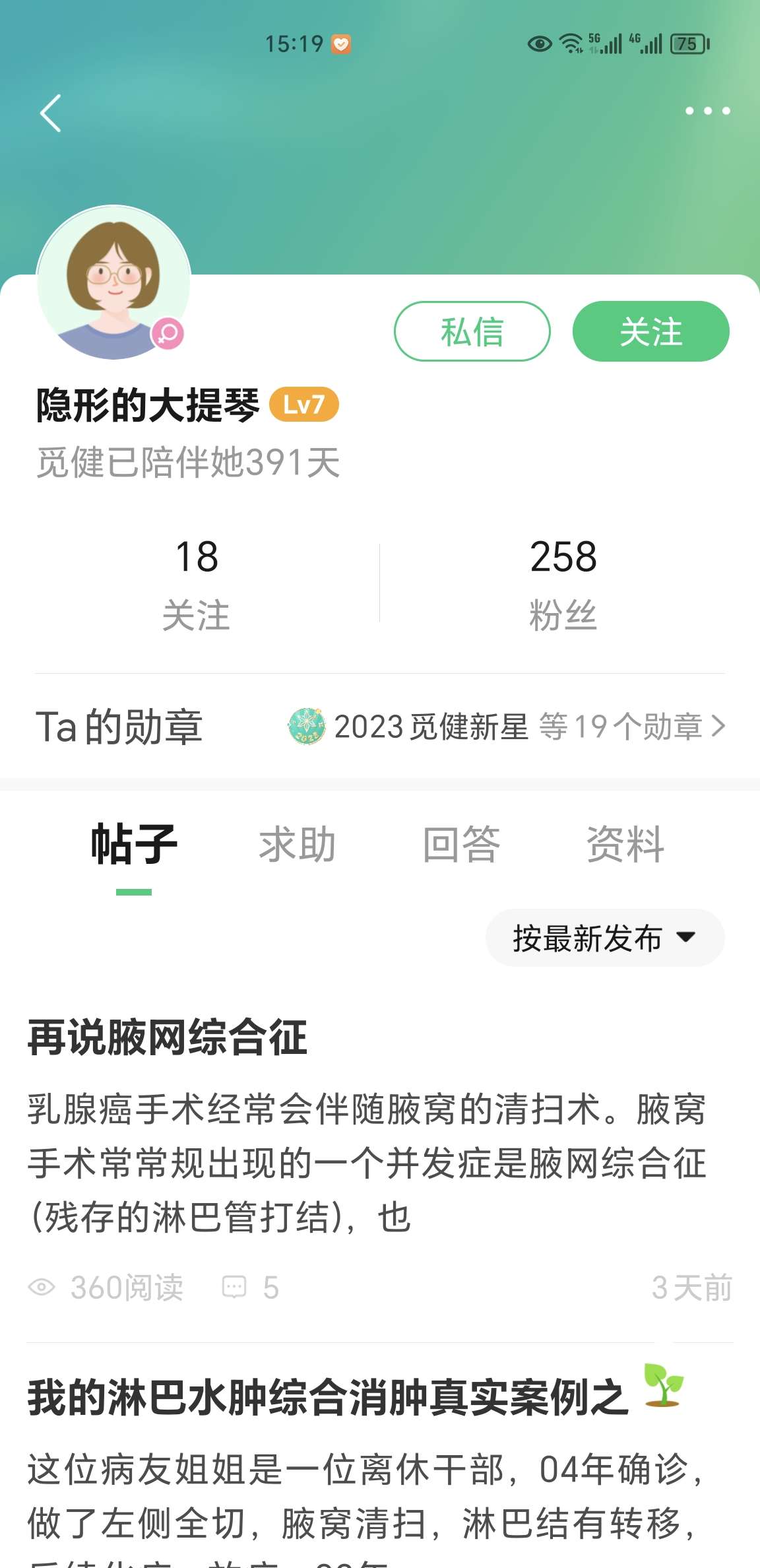The width and height of the screenshot is (760, 1568).
Task: Switch to the 回答 tab
Action: click(461, 845)
